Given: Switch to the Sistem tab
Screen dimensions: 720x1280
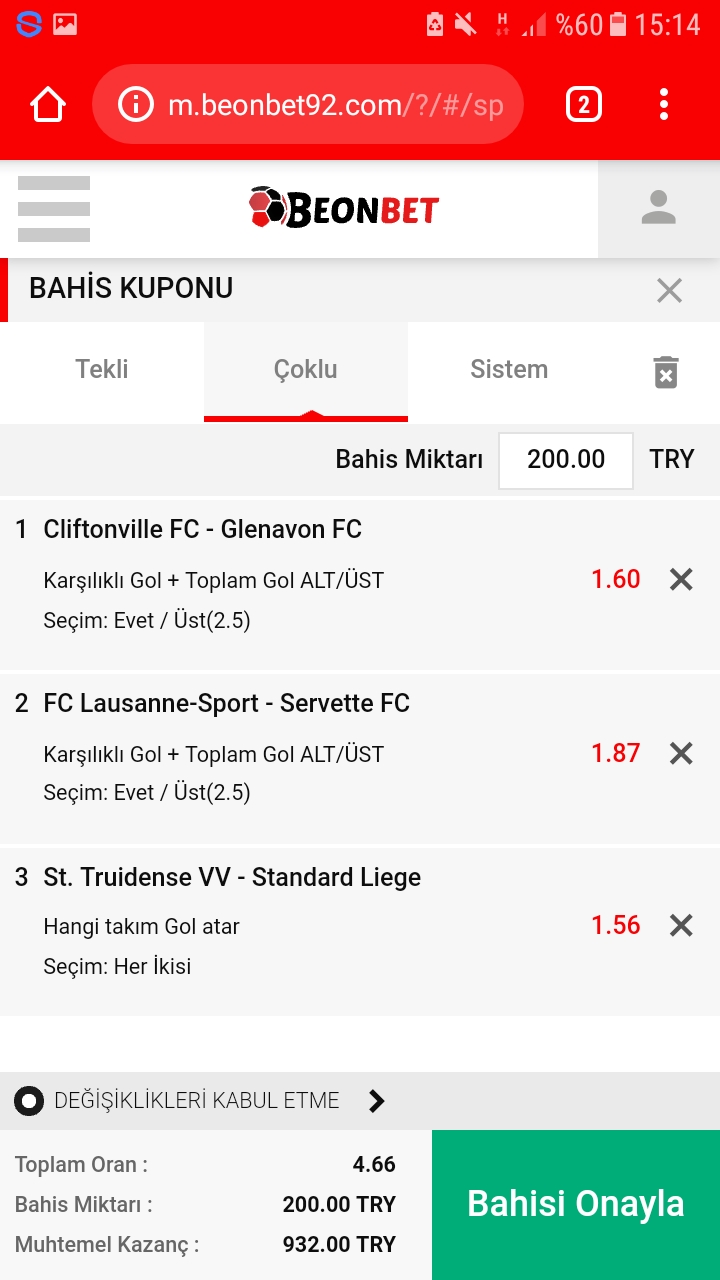Looking at the screenshot, I should click(509, 370).
